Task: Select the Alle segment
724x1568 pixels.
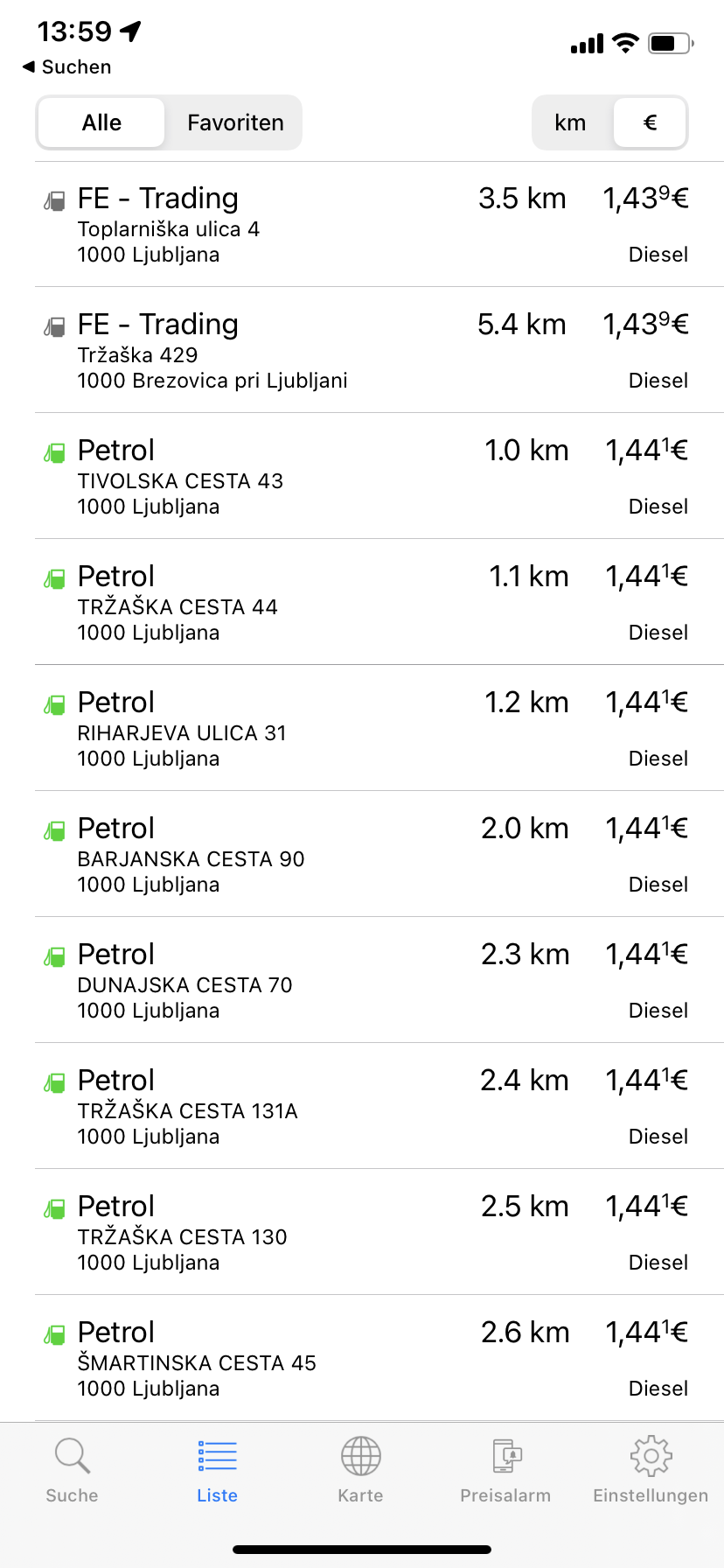Action: pos(101,122)
